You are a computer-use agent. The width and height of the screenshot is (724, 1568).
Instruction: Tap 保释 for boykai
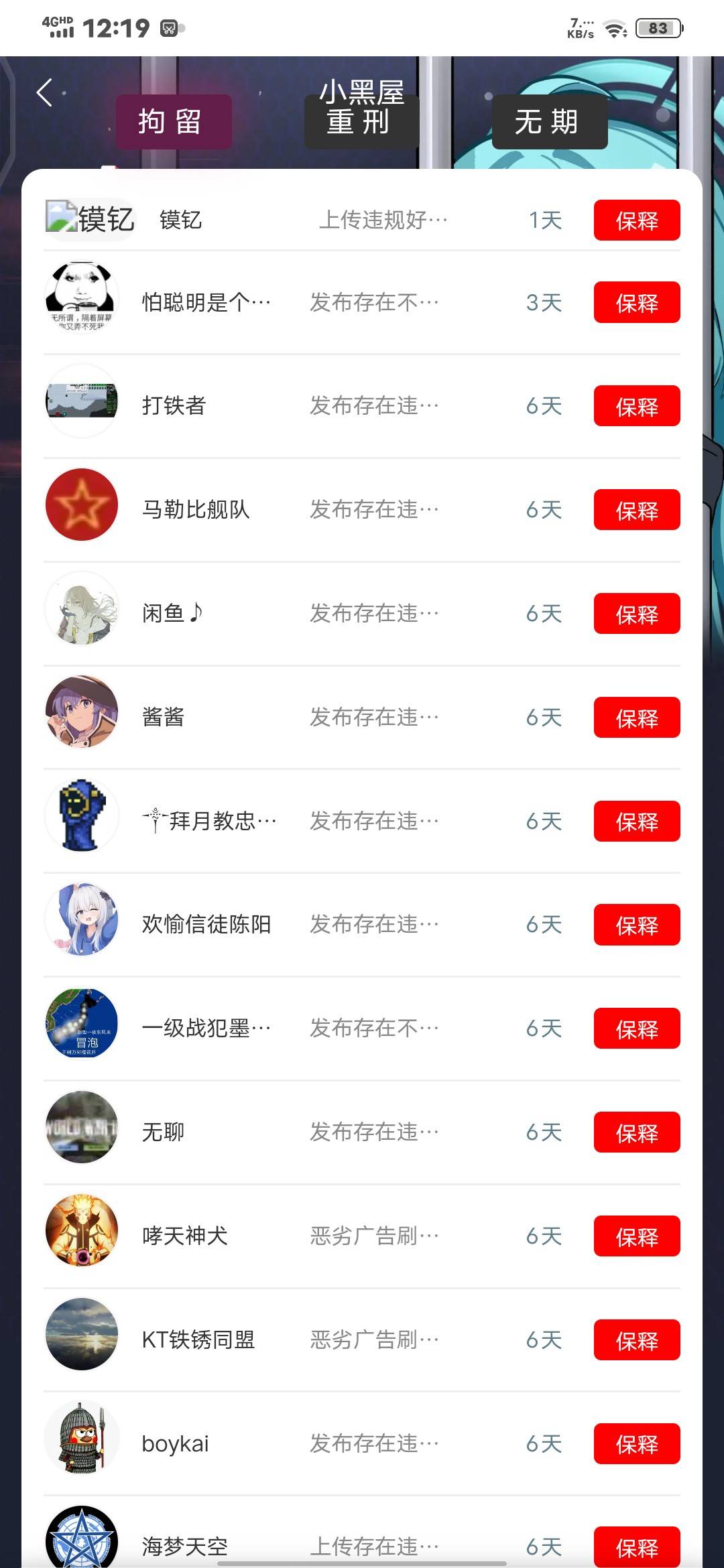[636, 1444]
